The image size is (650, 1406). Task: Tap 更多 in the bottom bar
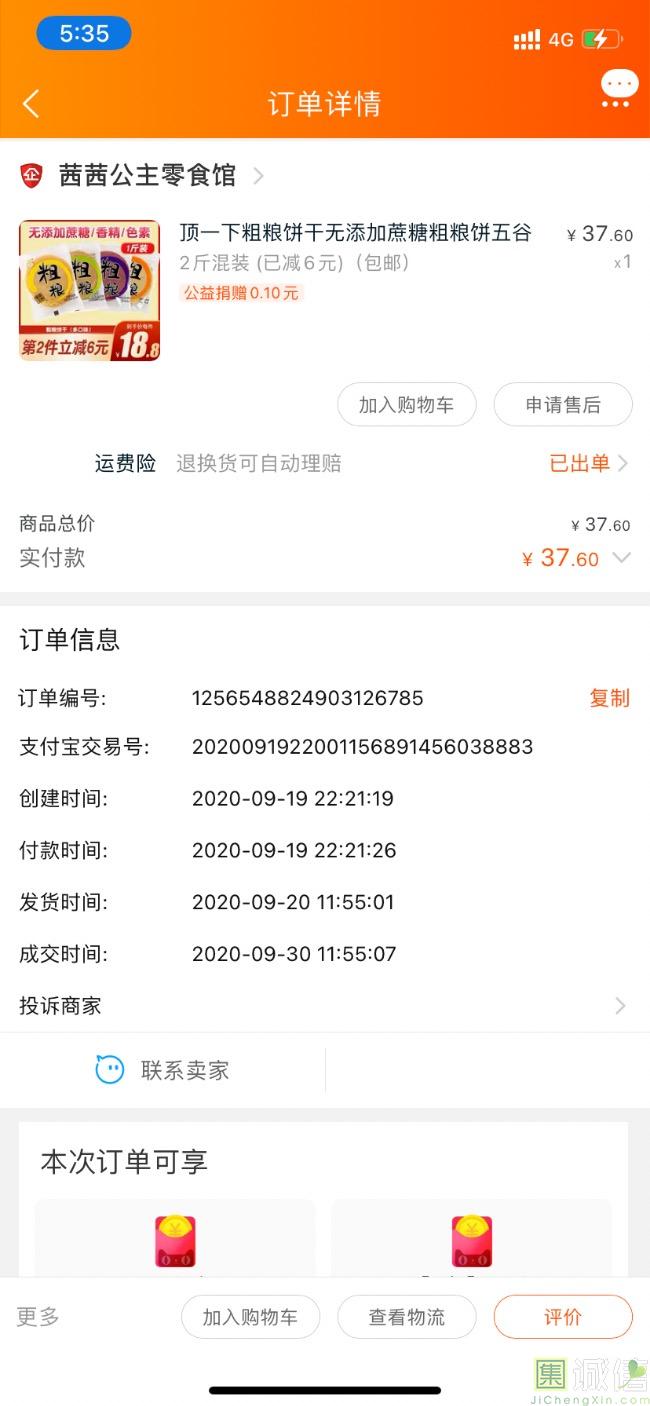[x=38, y=1316]
